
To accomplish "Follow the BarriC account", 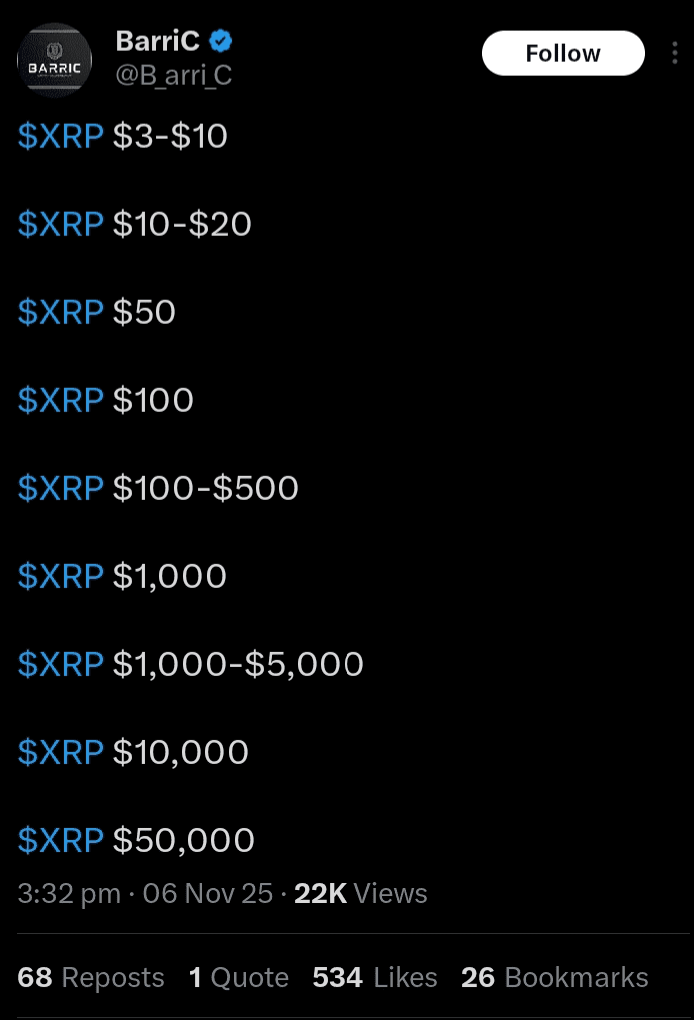I will click(563, 54).
